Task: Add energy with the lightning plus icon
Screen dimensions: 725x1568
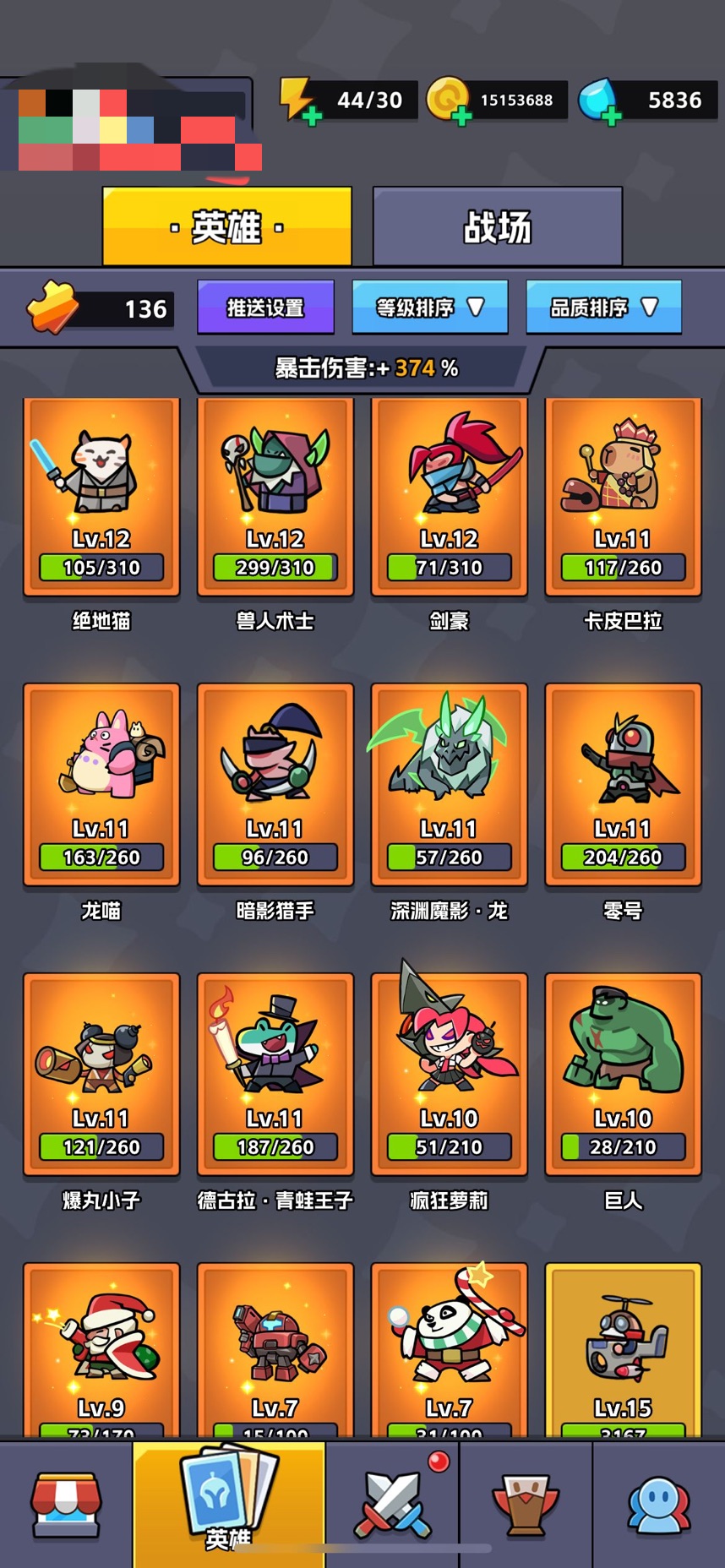Action: tap(311, 116)
